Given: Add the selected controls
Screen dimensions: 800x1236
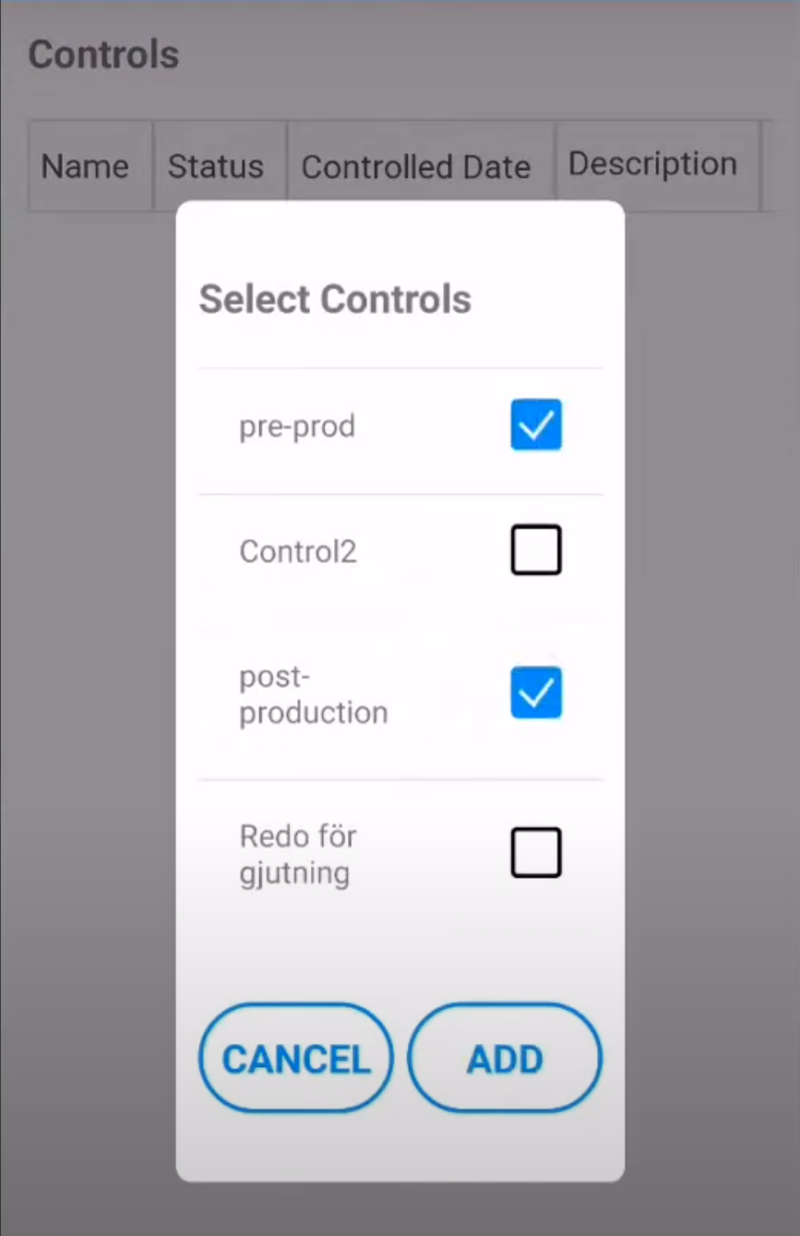Looking at the screenshot, I should coord(505,1059).
